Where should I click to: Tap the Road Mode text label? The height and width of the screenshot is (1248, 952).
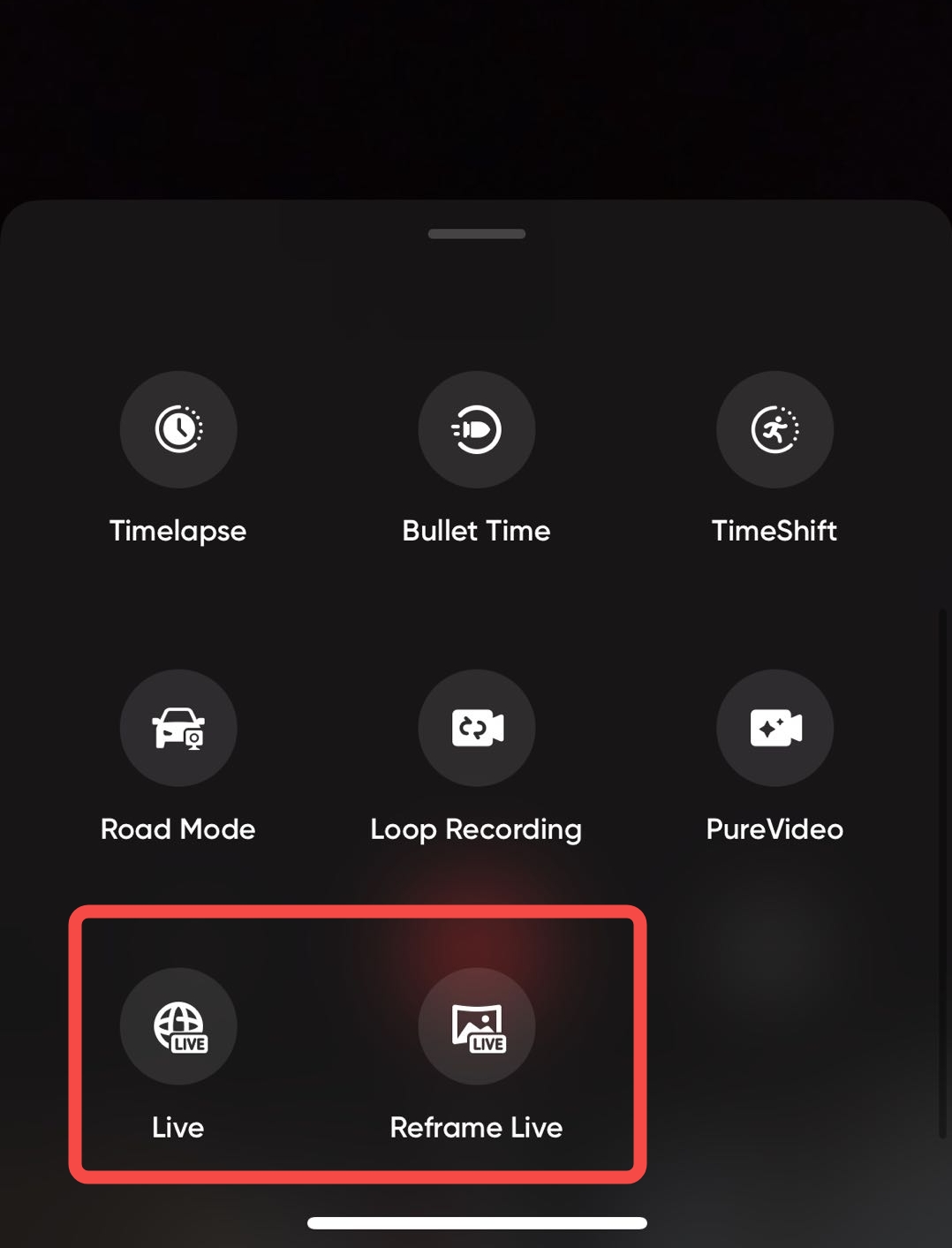(x=178, y=828)
